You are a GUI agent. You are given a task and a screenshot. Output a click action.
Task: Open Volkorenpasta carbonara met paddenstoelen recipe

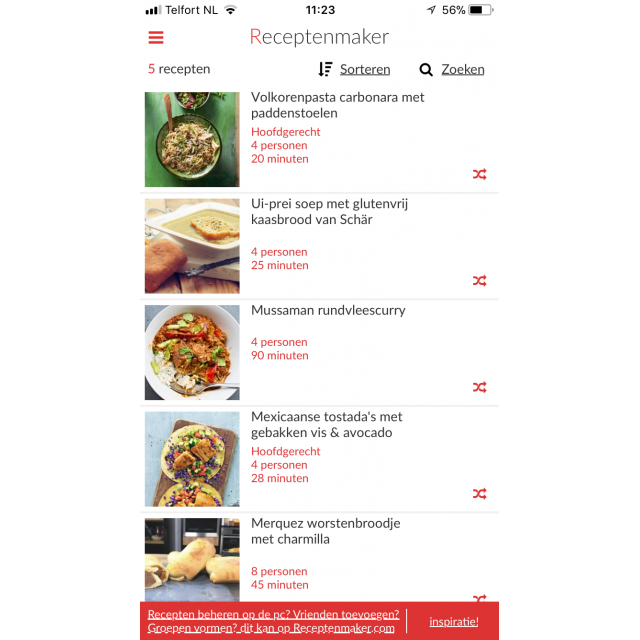[337, 105]
